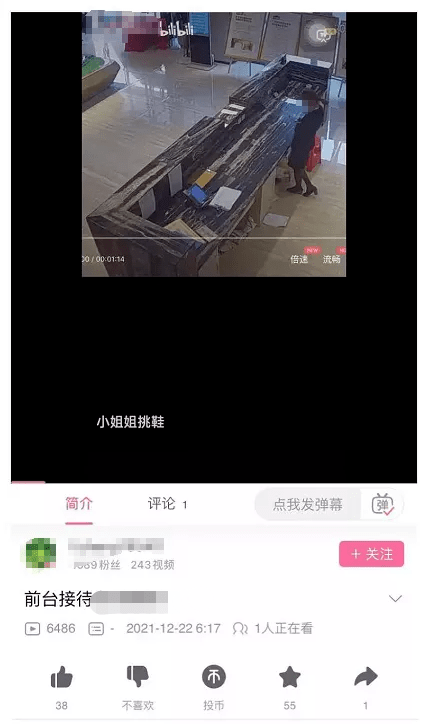Open the 评论 comments tab
The height and width of the screenshot is (727, 427).
[x=167, y=504]
